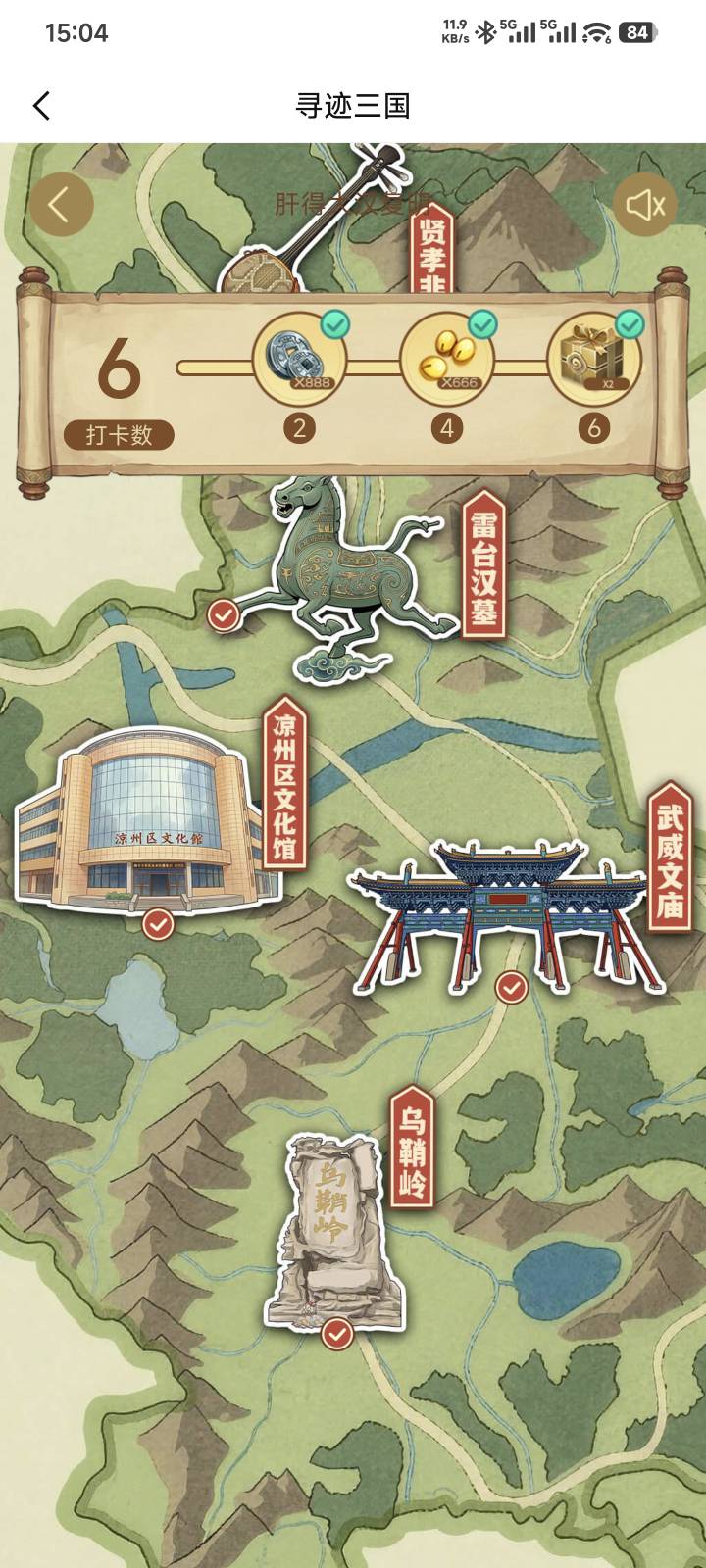Open the 乌鞘岭 stone landmark
Image resolution: width=706 pixels, height=1568 pixels.
click(x=333, y=1230)
